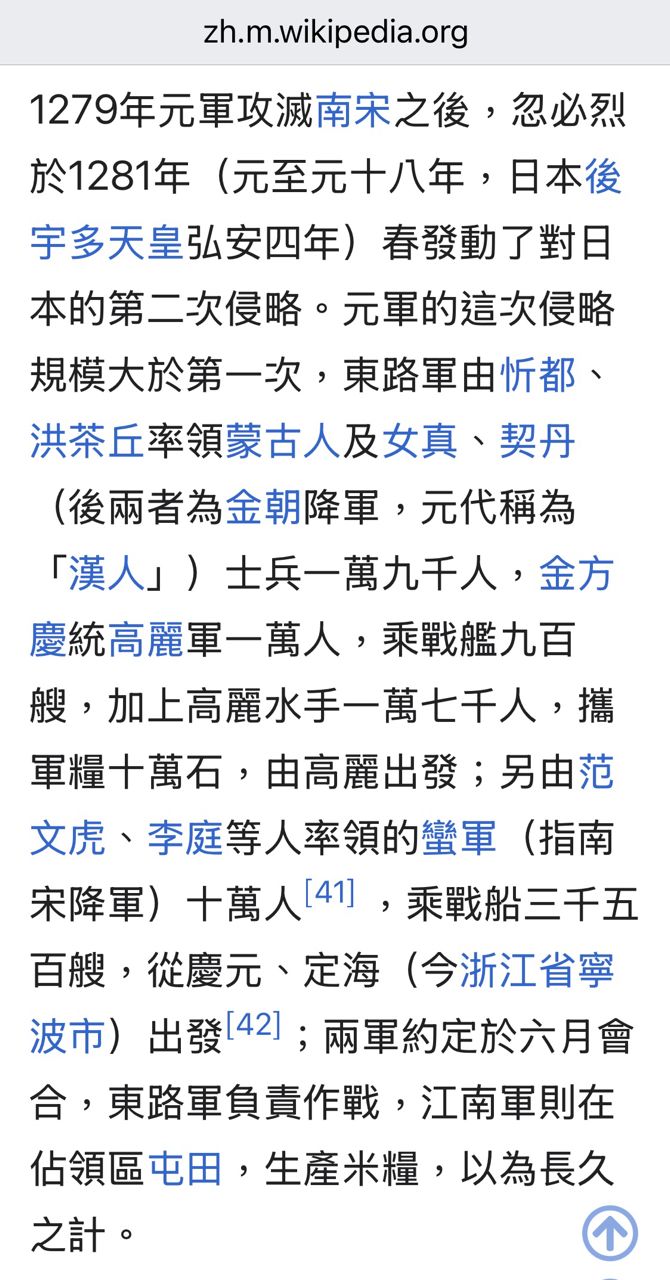Follow the 漢人 link
The image size is (670, 1280).
pos(106,574)
